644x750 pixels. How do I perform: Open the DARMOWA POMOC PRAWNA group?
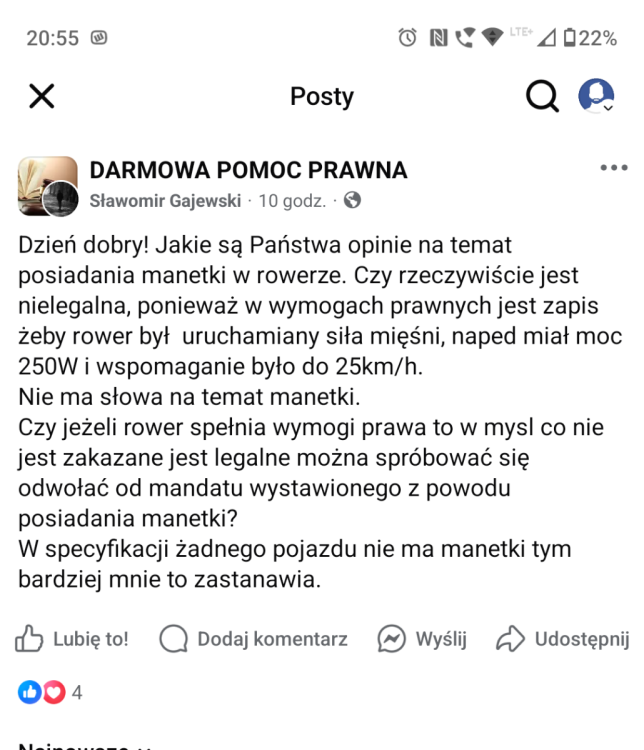point(248,170)
